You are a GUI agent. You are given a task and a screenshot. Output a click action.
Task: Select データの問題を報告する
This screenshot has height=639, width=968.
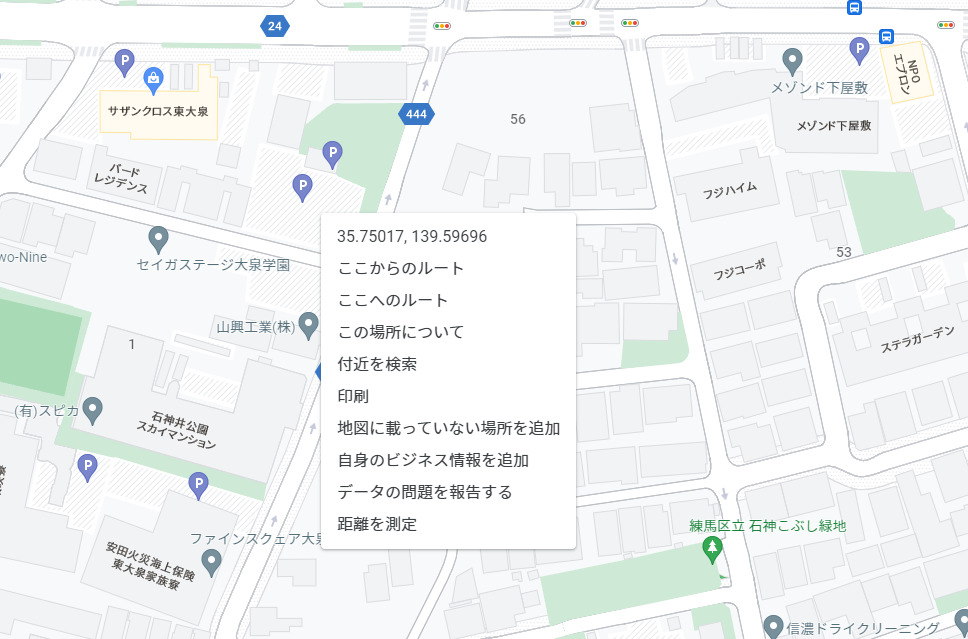[x=425, y=492]
